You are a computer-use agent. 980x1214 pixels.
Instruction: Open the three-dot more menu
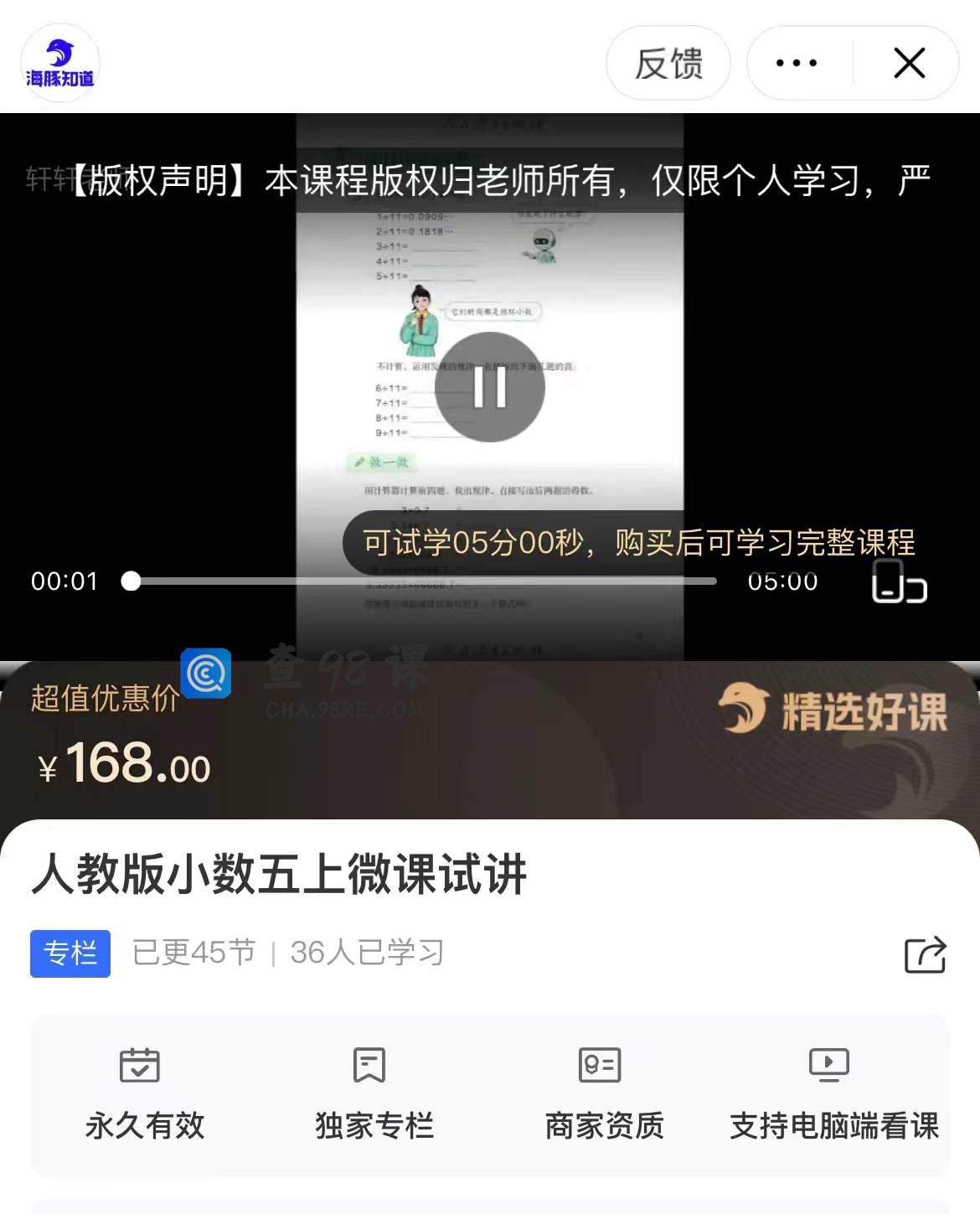click(797, 64)
